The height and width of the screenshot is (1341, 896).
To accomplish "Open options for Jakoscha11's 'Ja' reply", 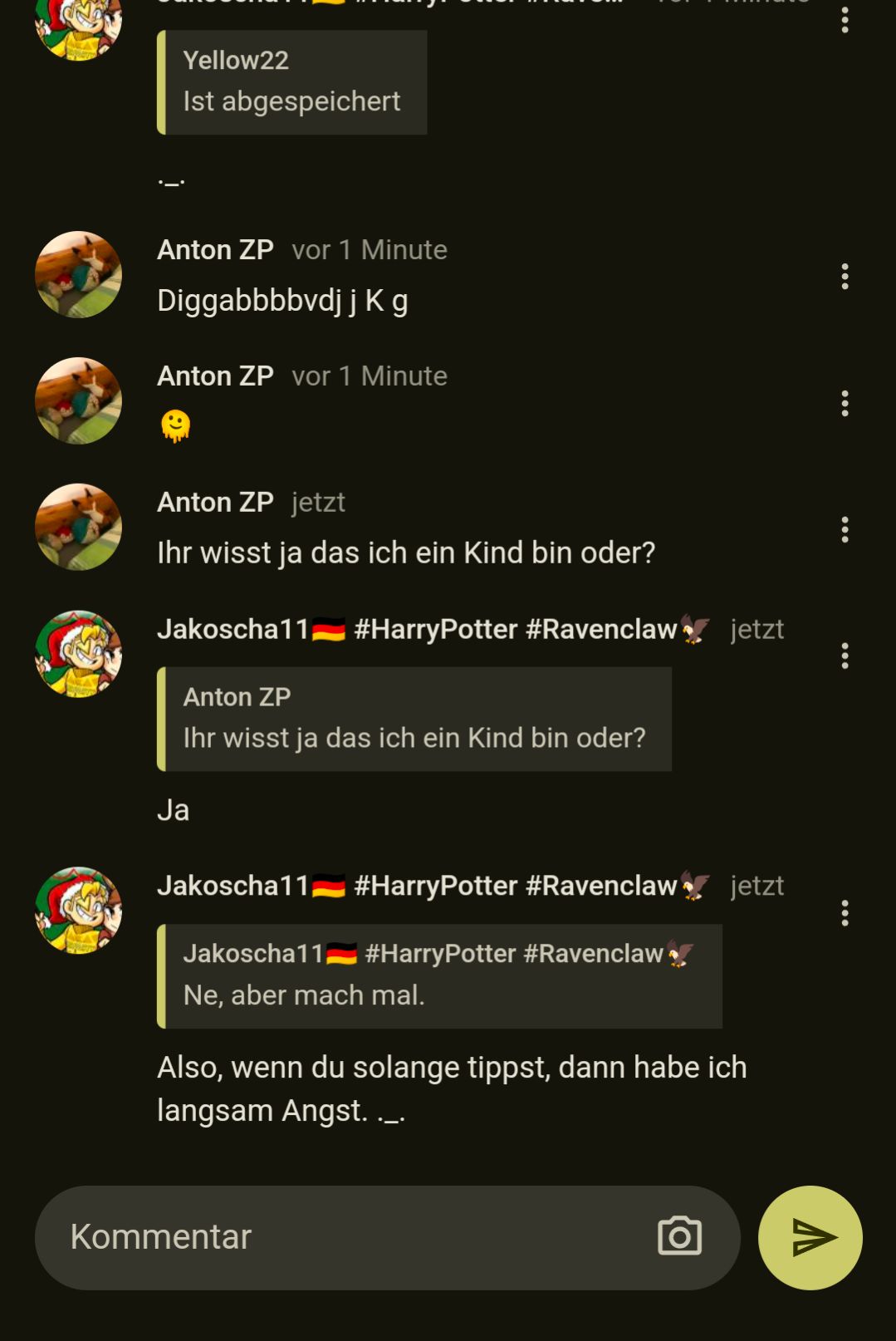I will point(845,656).
